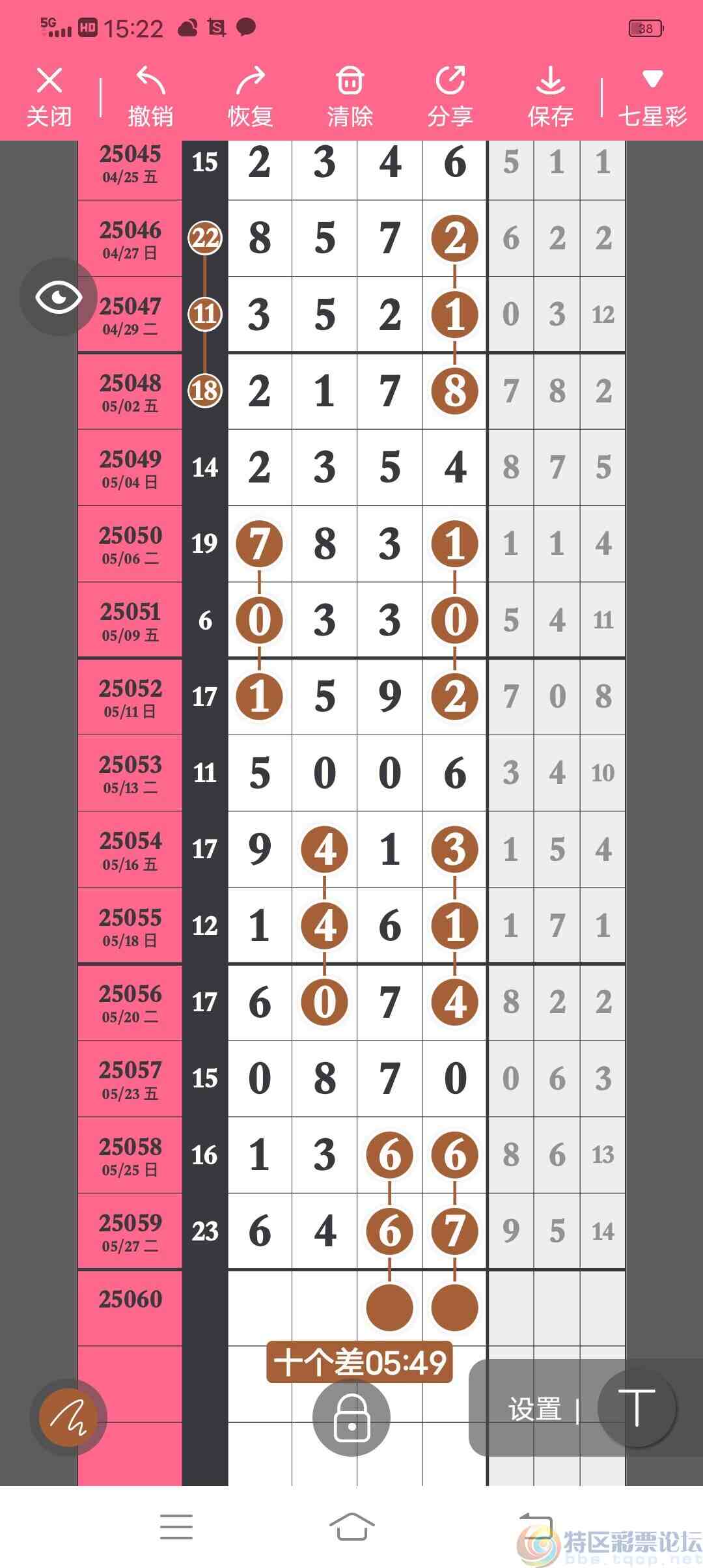Clear all markings with 清除
Image resolution: width=703 pixels, height=1568 pixels.
350,96
